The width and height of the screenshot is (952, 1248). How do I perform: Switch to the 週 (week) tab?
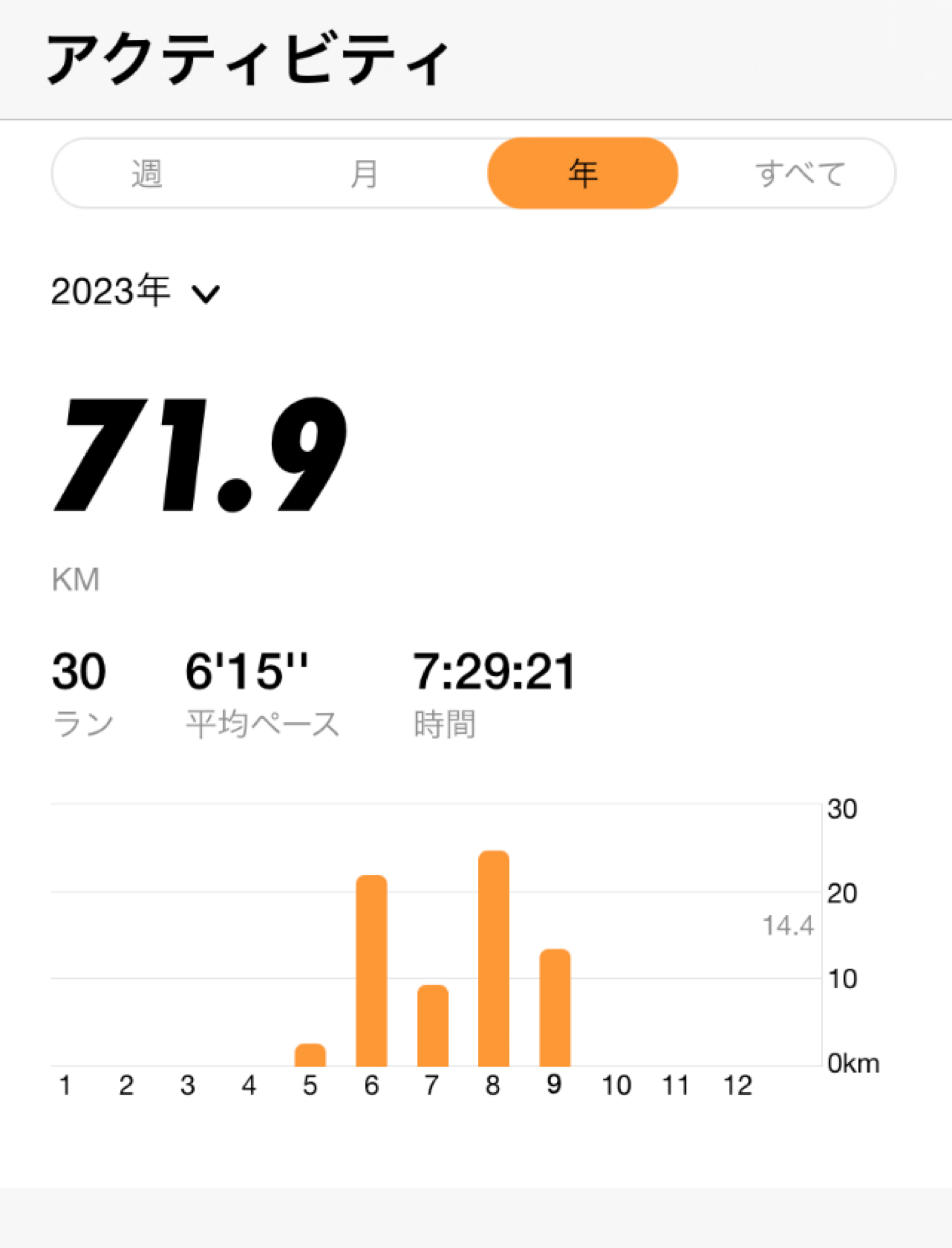(146, 173)
